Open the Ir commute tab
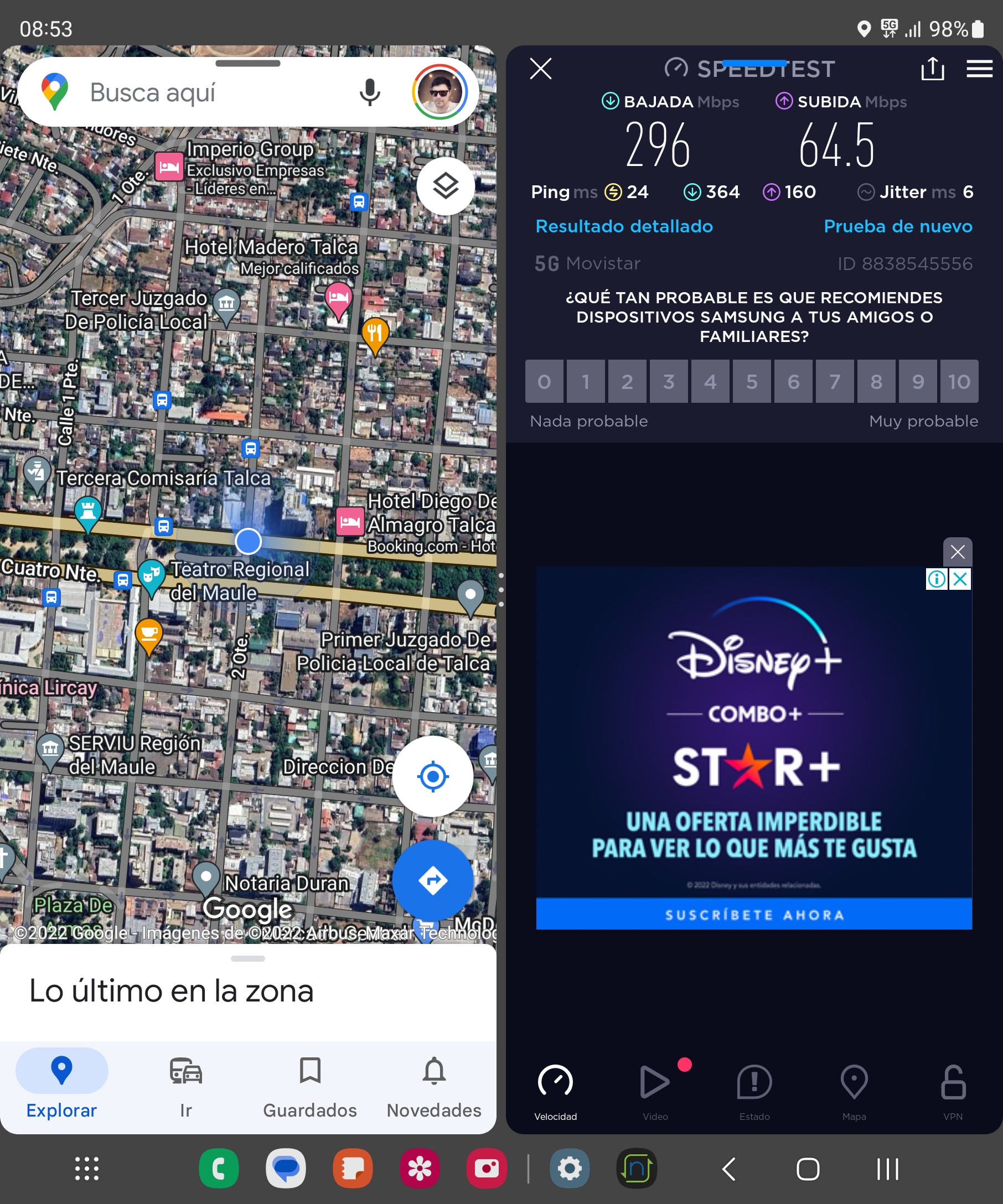The image size is (1003, 1204). [x=186, y=1086]
